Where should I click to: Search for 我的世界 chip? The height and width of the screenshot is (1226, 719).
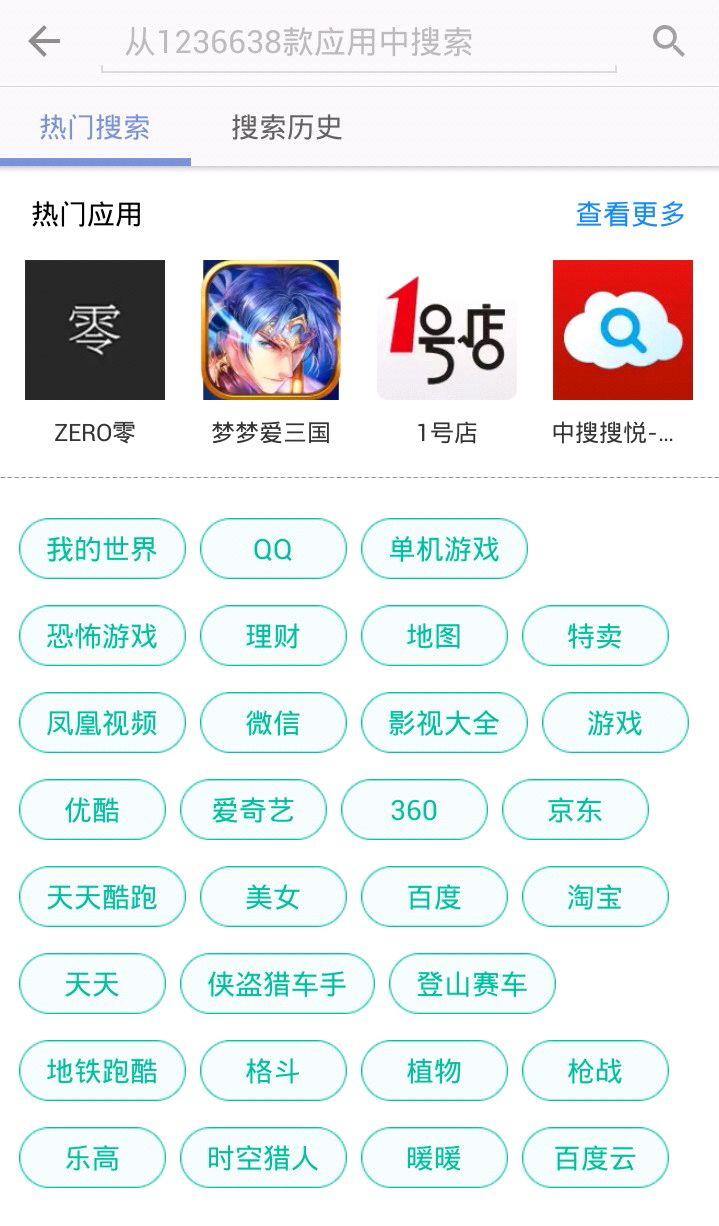tap(102, 549)
